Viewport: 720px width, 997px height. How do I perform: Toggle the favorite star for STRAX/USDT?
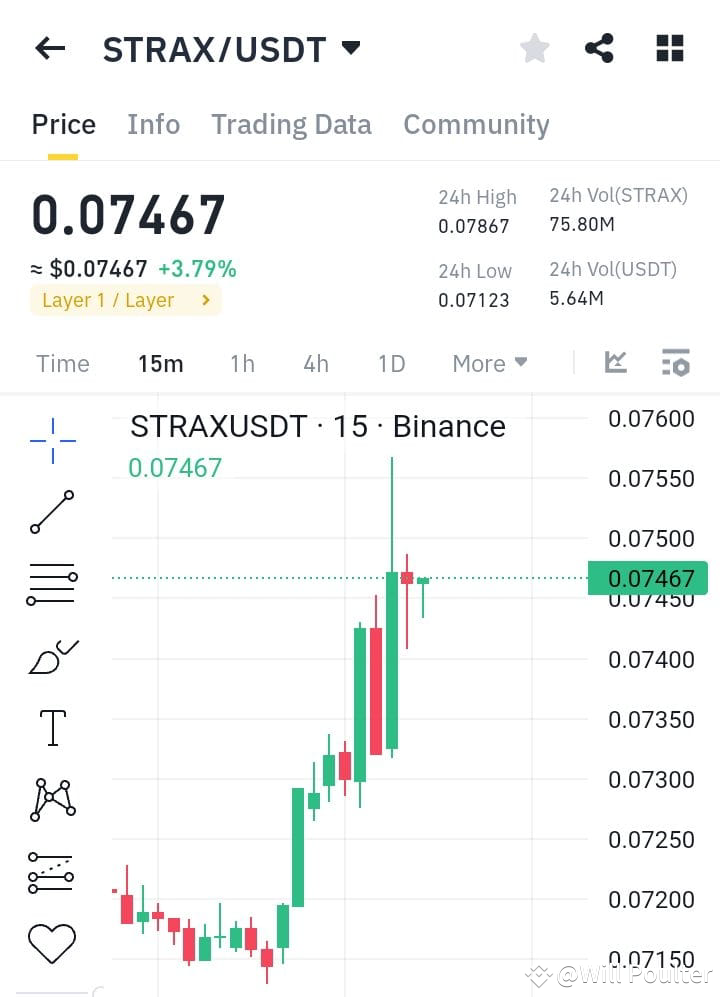[x=534, y=47]
